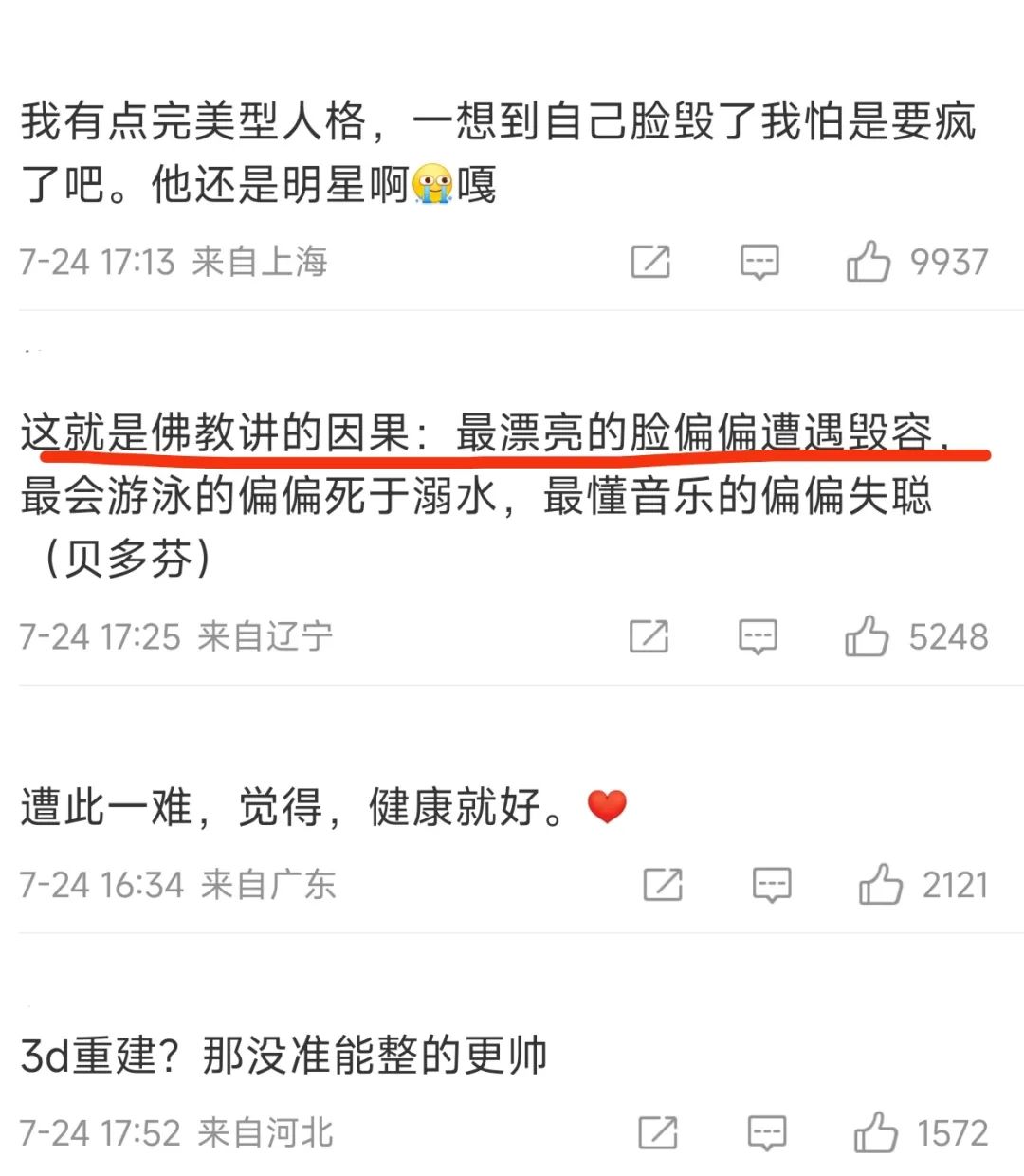Like the 3d重建 comment from 河北
Viewport: 1024px width, 1176px height.
pos(874,1132)
